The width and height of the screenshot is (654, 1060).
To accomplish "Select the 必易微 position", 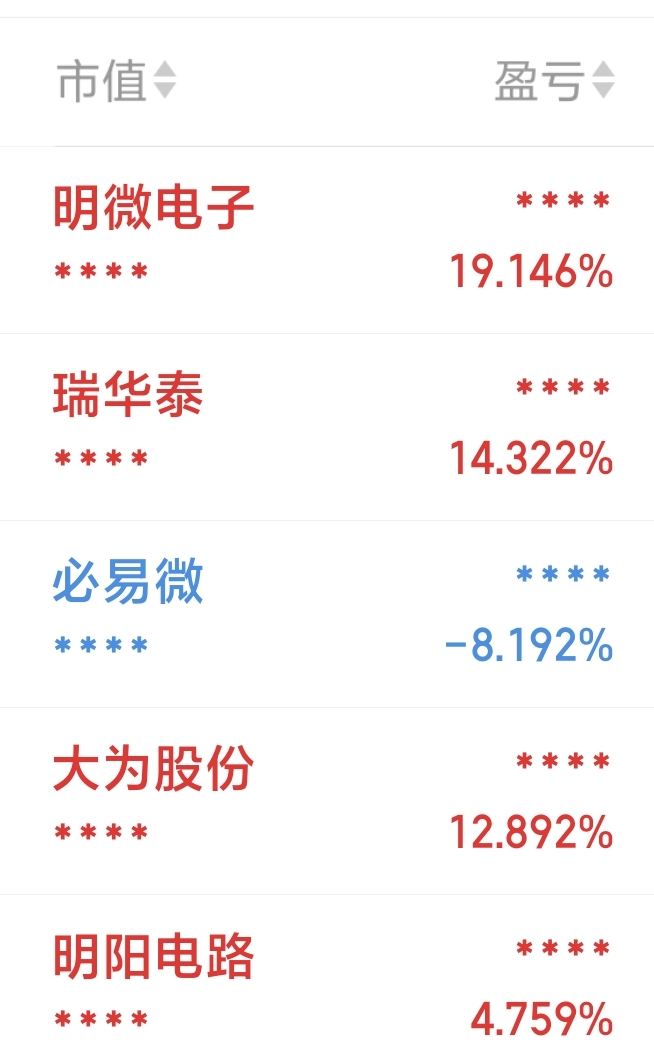I will tap(327, 615).
